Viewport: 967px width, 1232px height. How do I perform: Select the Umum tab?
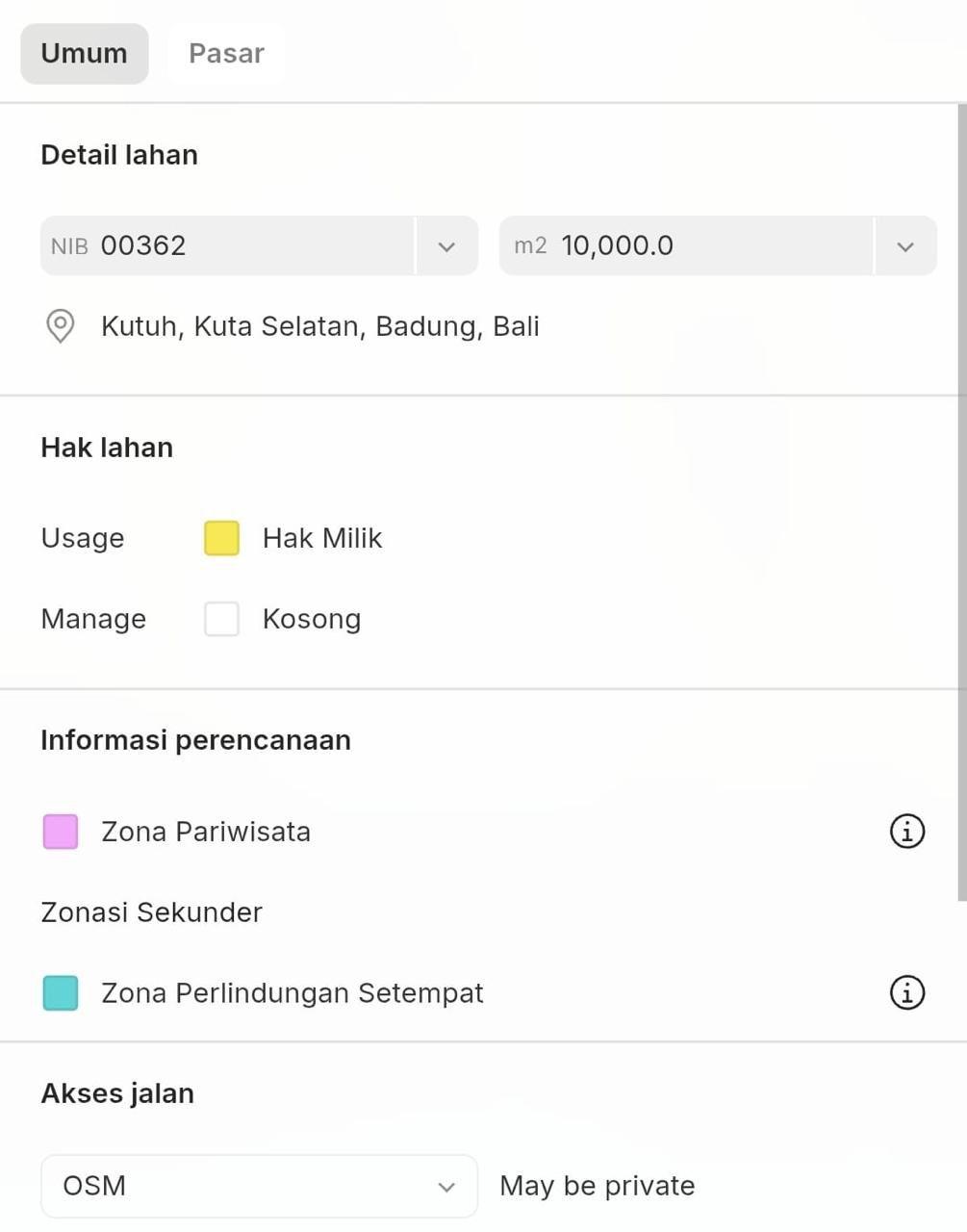tap(85, 54)
